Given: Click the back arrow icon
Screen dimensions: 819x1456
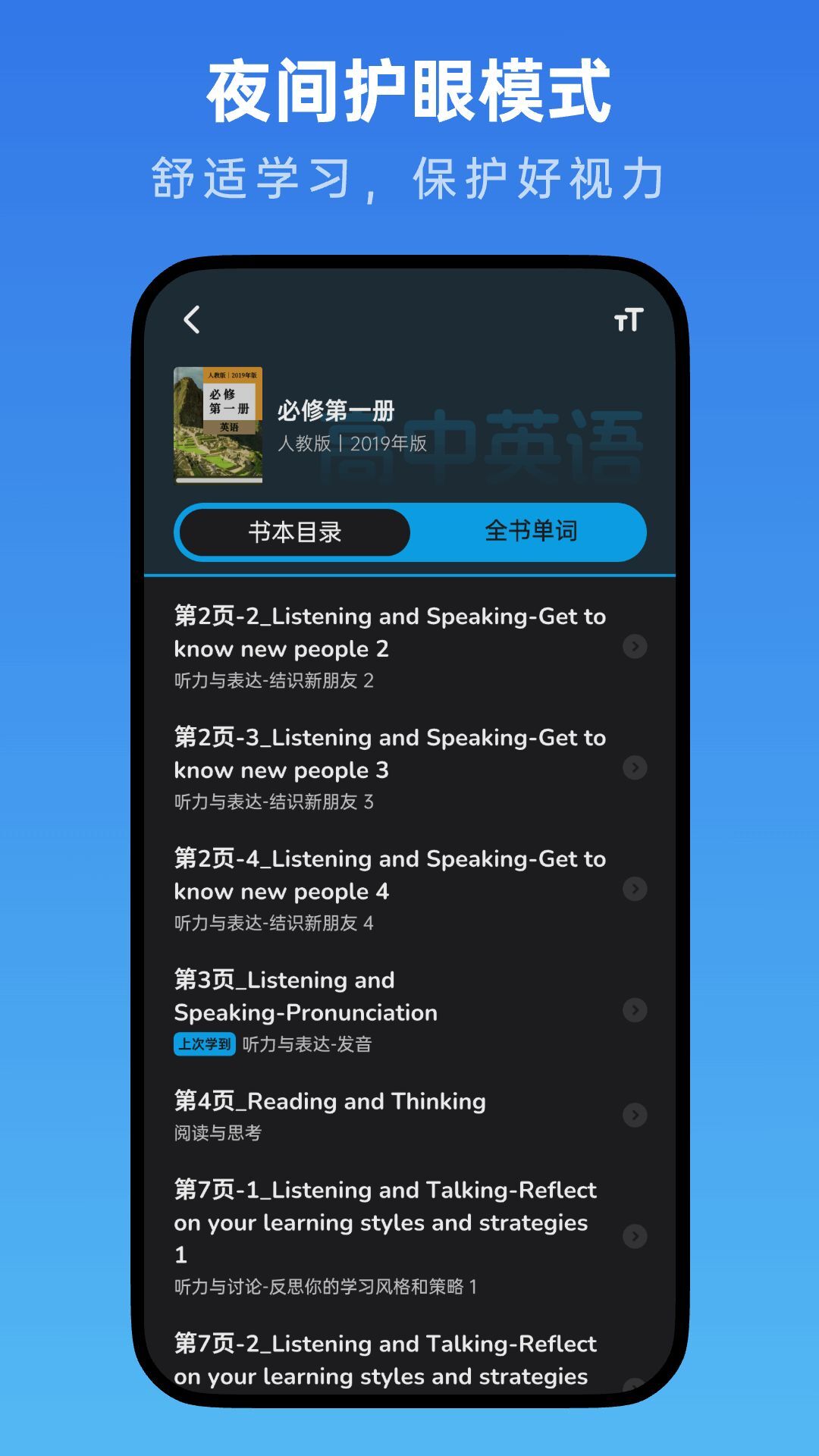Looking at the screenshot, I should [190, 319].
